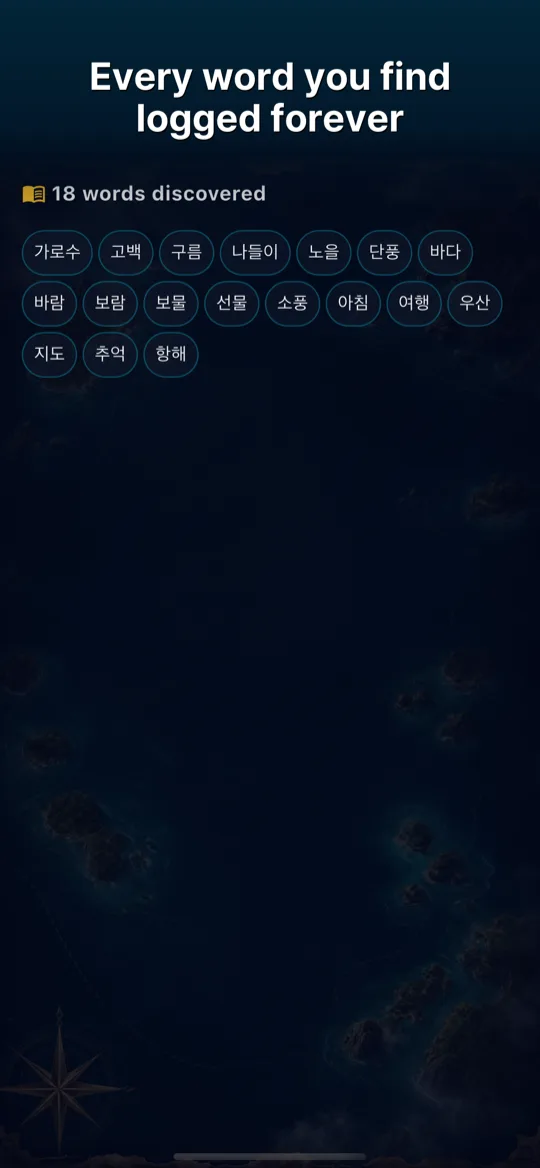Open the 소풍 word chip

pos(293,303)
